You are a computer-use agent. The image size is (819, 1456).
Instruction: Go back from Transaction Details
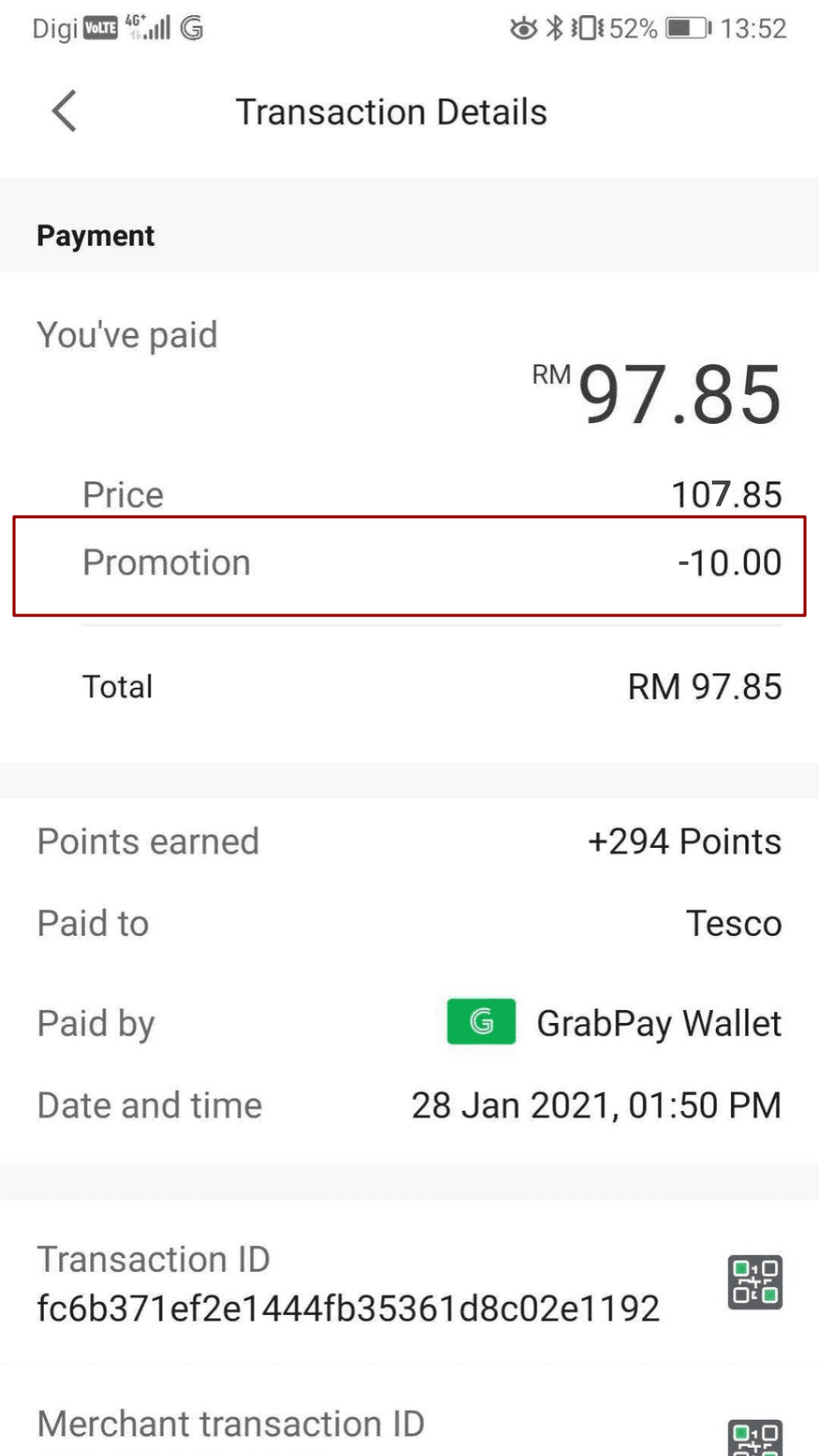tap(64, 111)
